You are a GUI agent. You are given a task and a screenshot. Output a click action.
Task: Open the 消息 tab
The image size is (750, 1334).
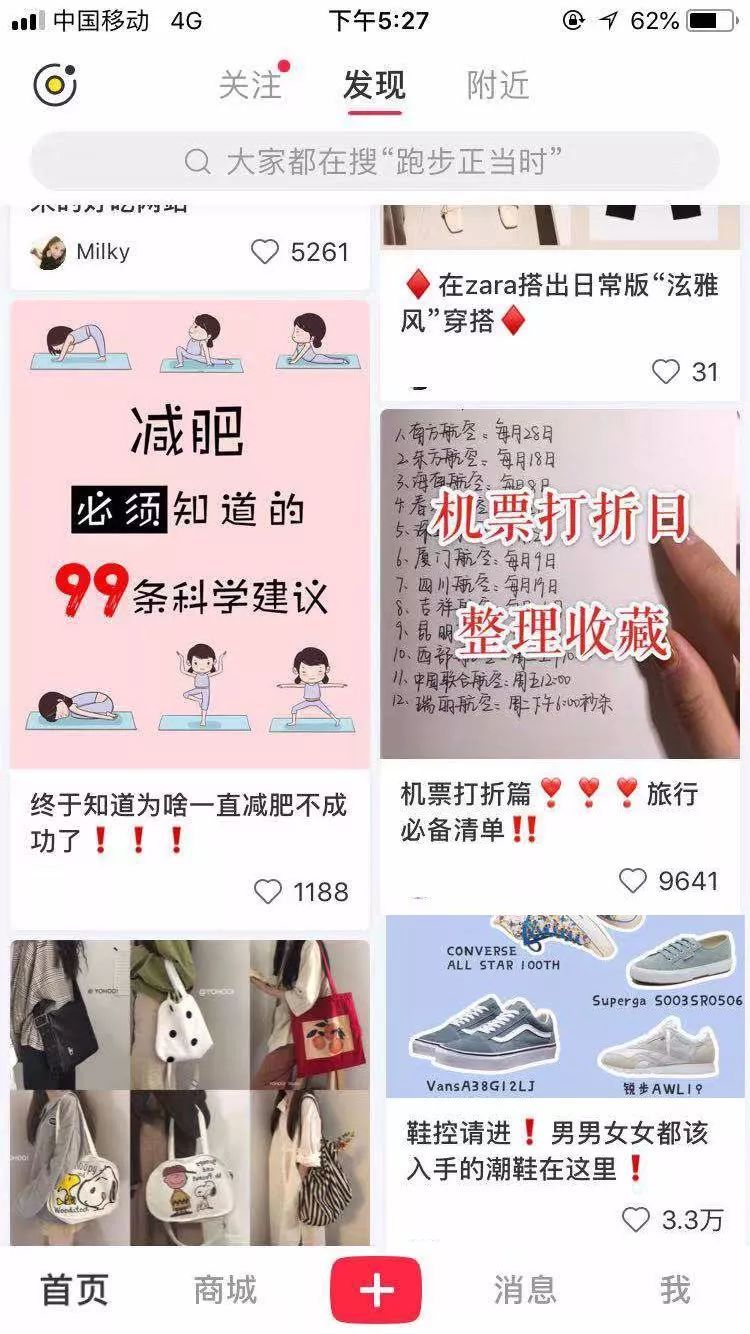click(524, 1290)
